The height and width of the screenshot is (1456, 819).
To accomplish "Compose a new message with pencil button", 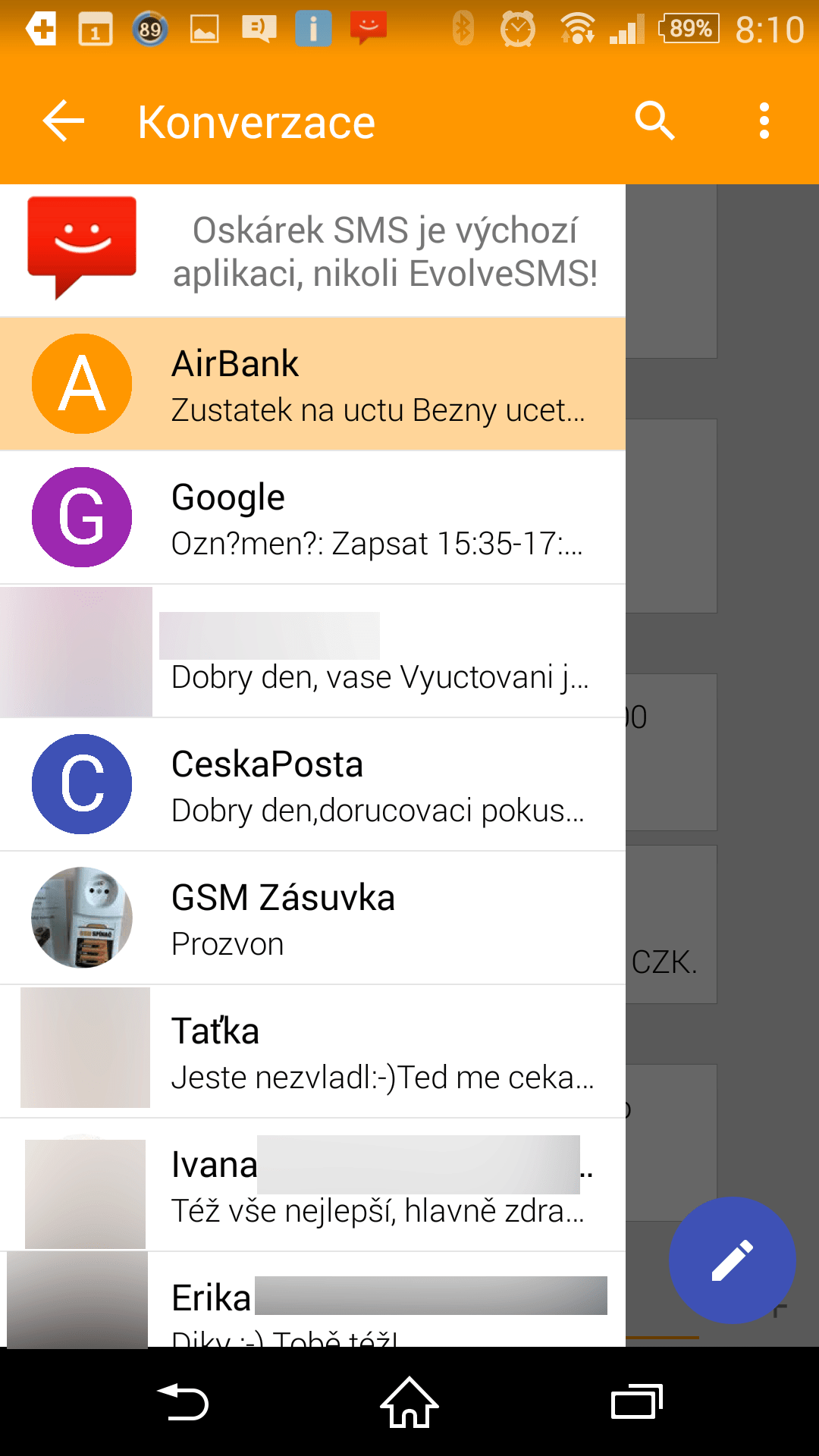I will (732, 1260).
